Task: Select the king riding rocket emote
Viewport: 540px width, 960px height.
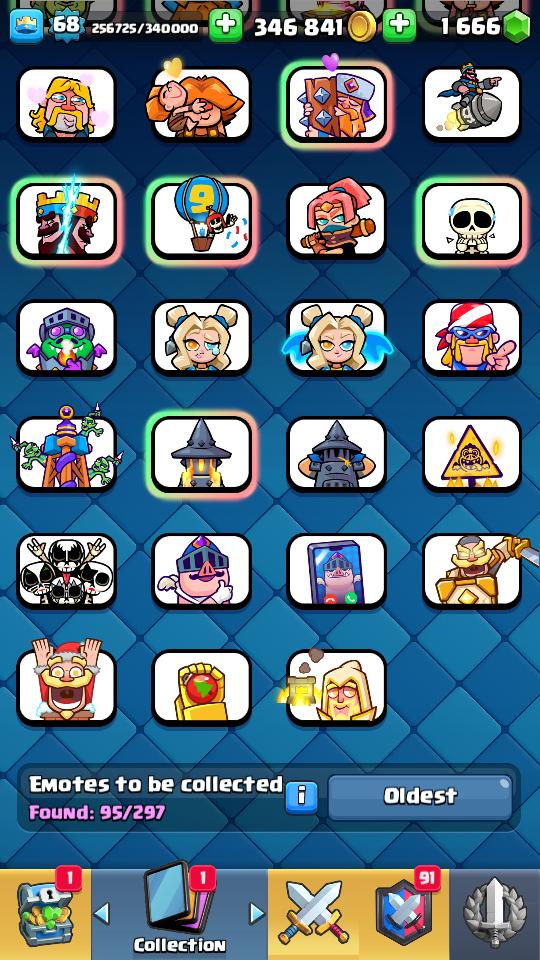Action: (x=471, y=104)
